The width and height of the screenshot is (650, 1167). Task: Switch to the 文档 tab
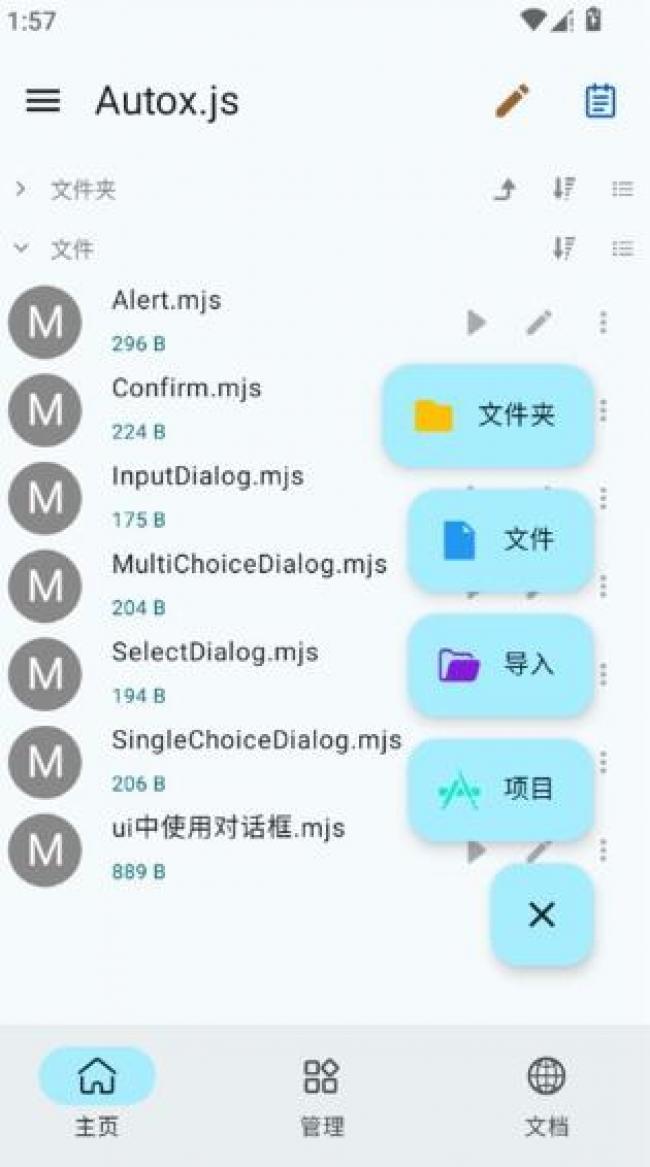(546, 1096)
